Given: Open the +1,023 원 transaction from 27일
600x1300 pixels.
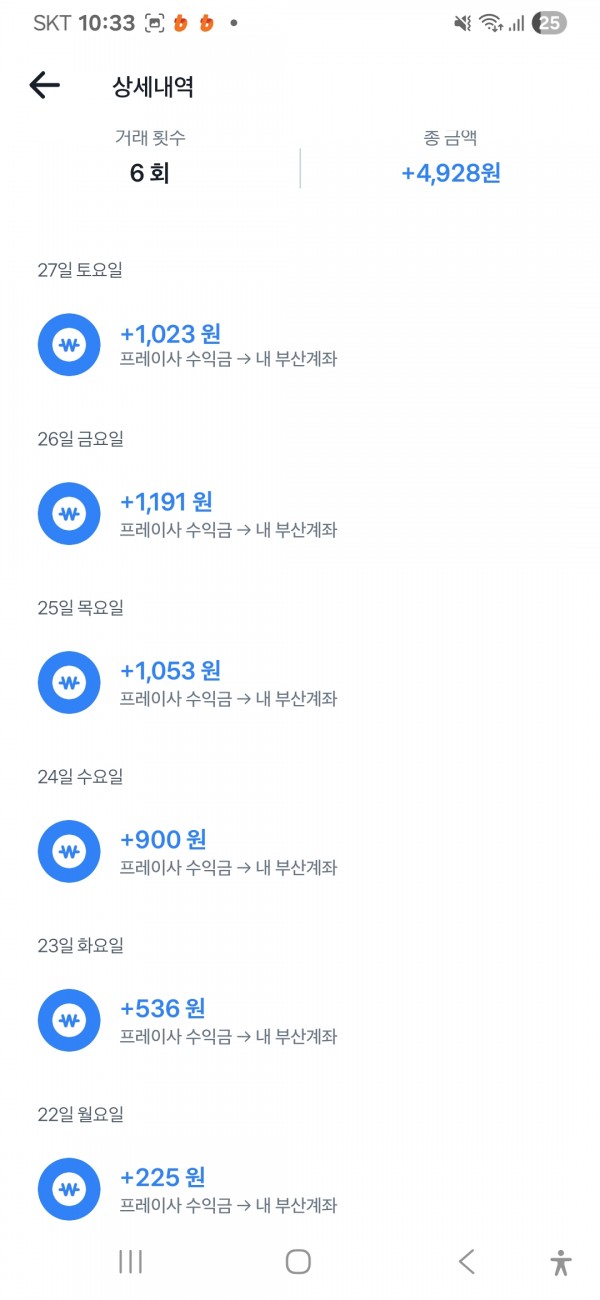Looking at the screenshot, I should tap(228, 345).
